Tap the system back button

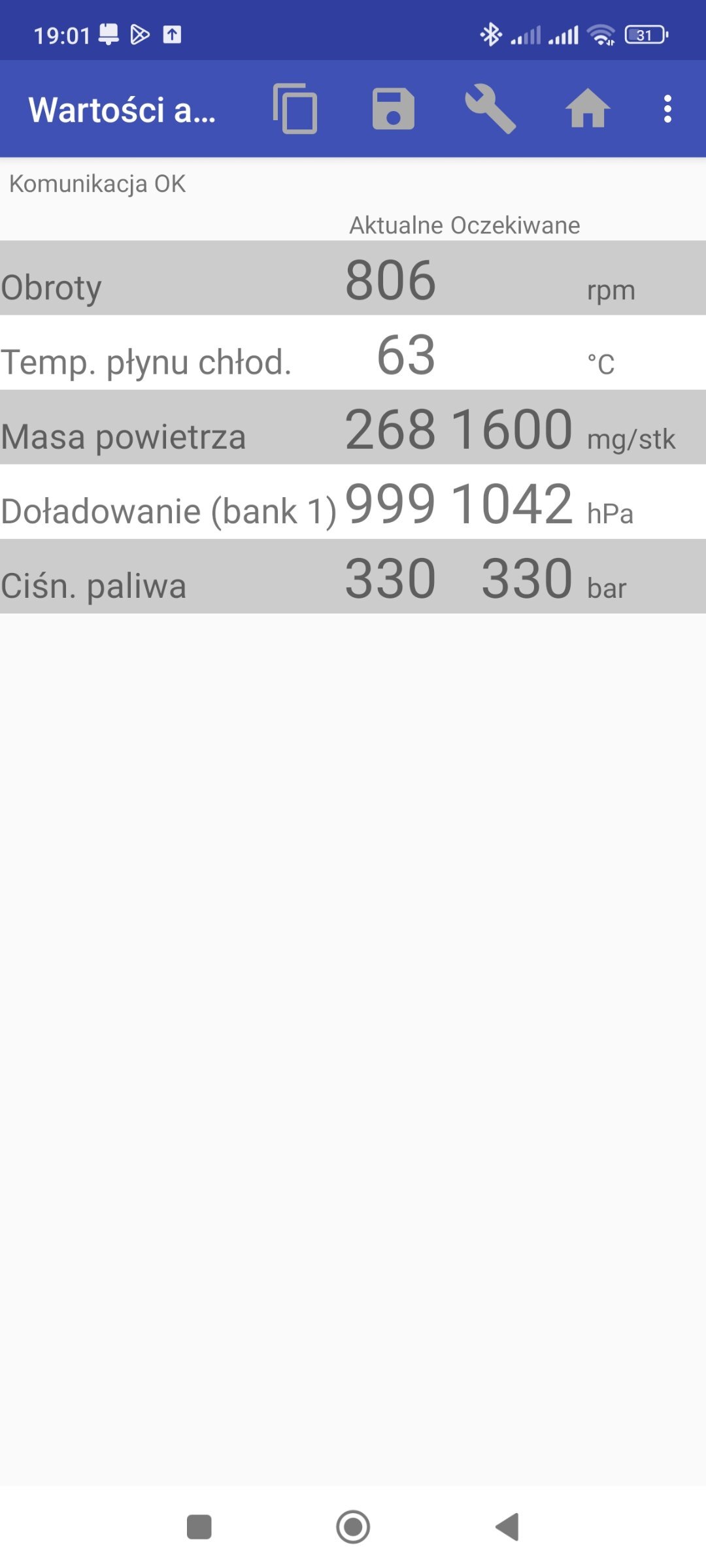(508, 1527)
